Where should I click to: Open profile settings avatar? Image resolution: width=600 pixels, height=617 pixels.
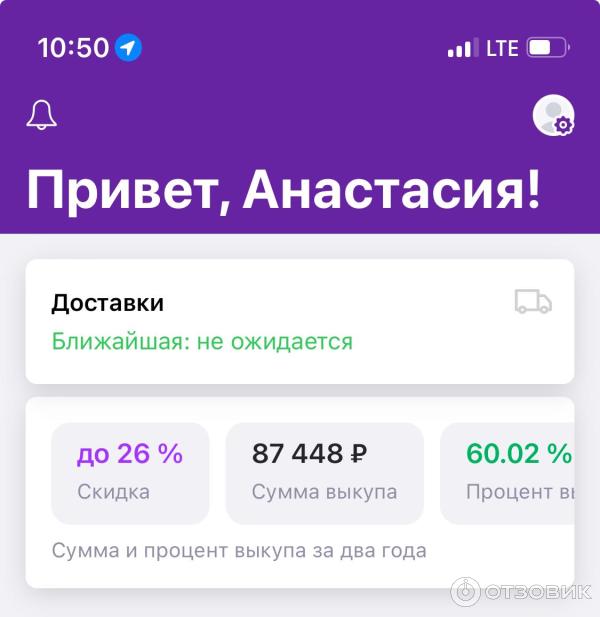(x=553, y=116)
